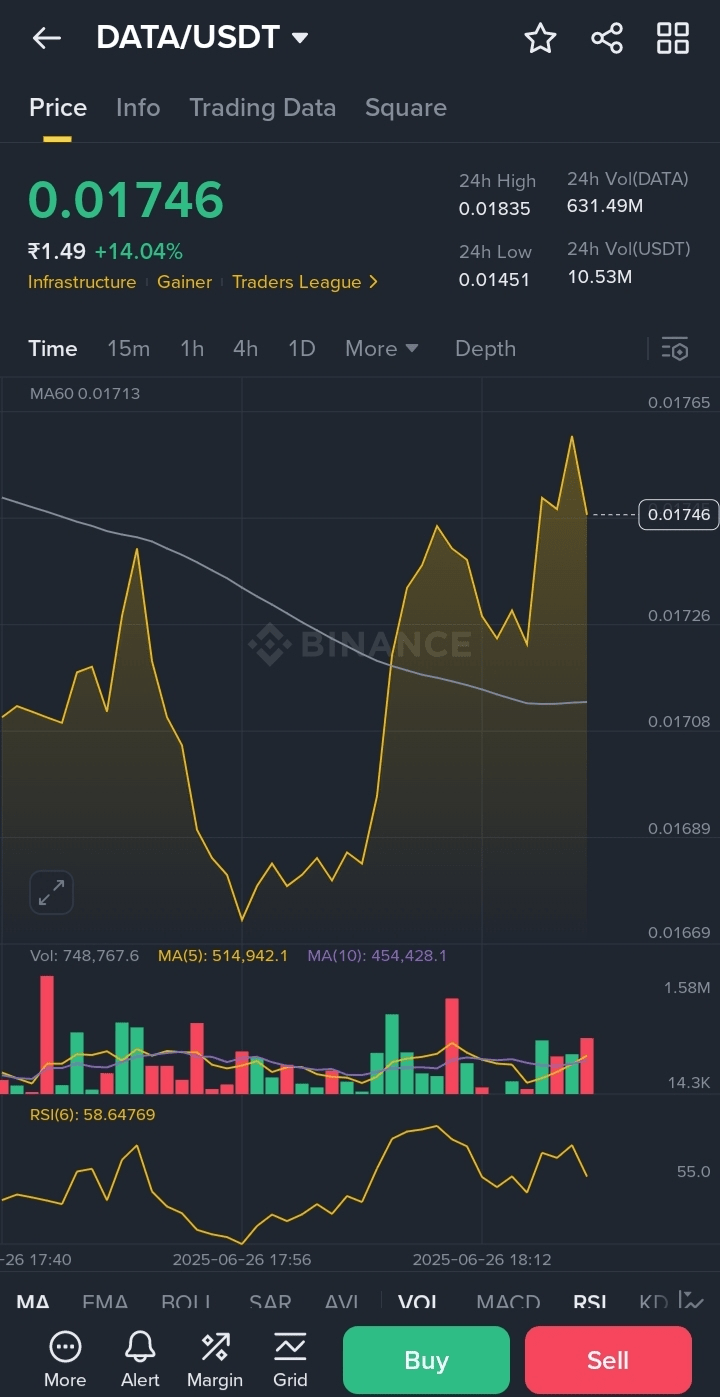Select the 15m chart interval
The width and height of the screenshot is (720, 1397).
(128, 349)
